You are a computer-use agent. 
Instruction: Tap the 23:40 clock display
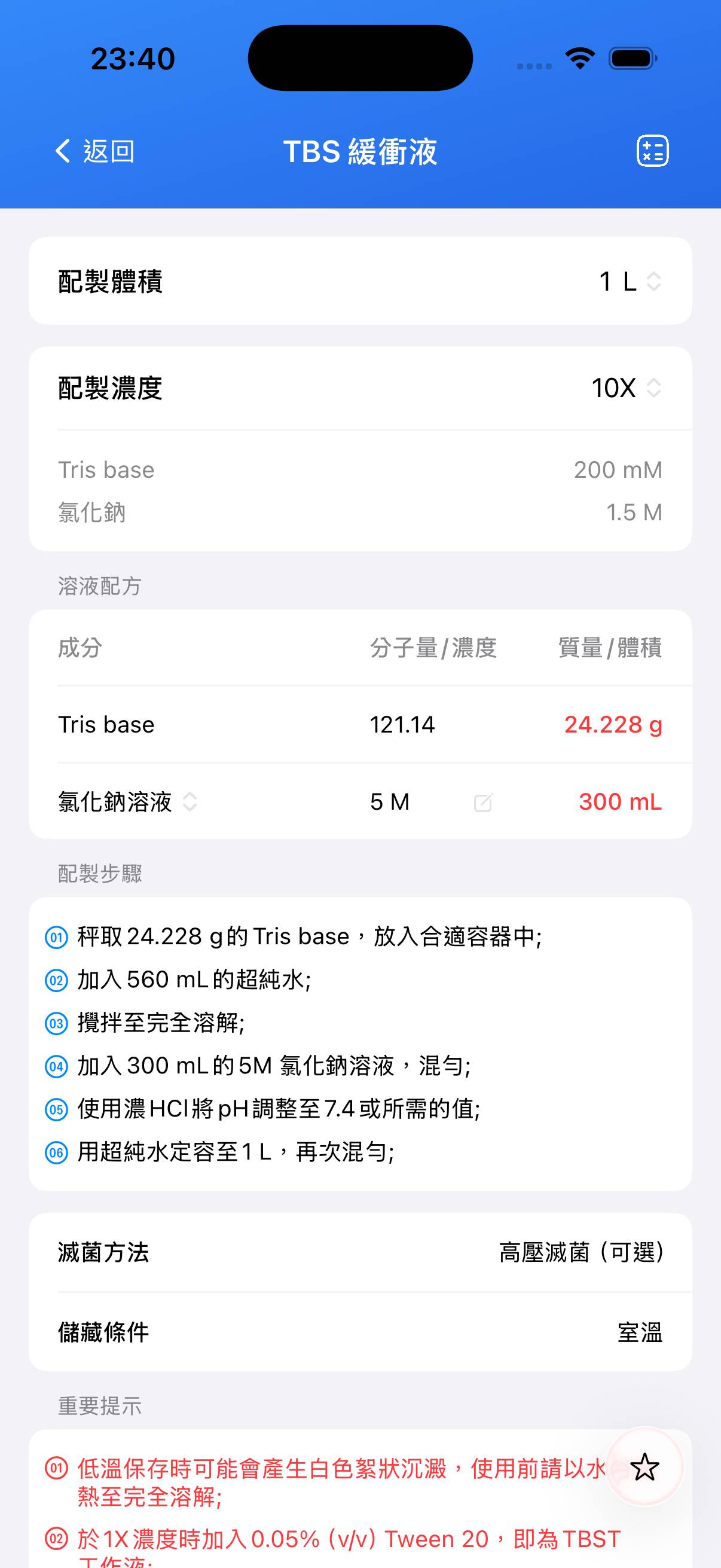pyautogui.click(x=133, y=57)
